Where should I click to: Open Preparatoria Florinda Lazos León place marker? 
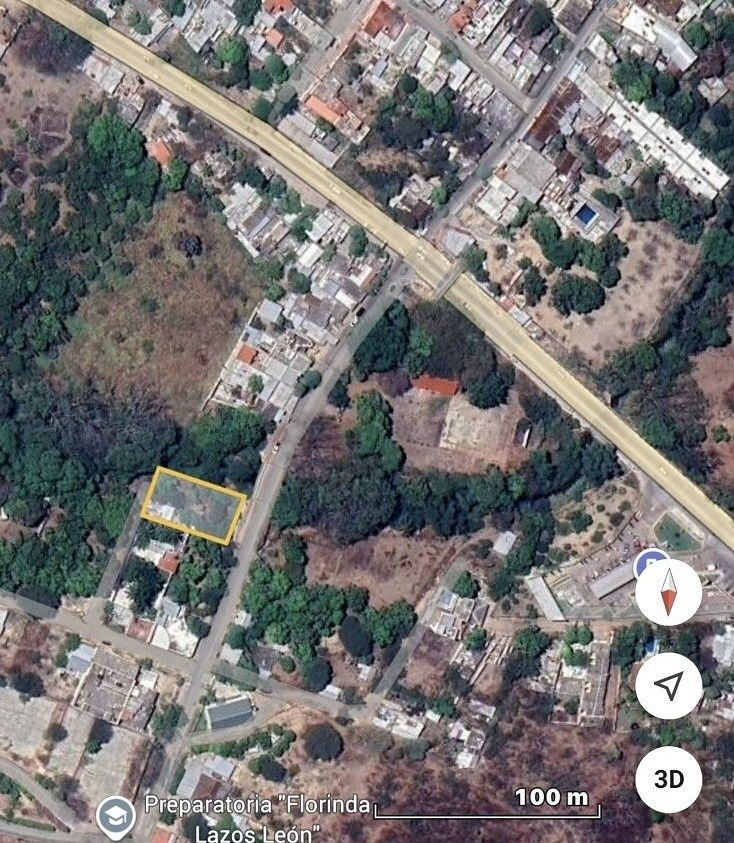[x=116, y=817]
